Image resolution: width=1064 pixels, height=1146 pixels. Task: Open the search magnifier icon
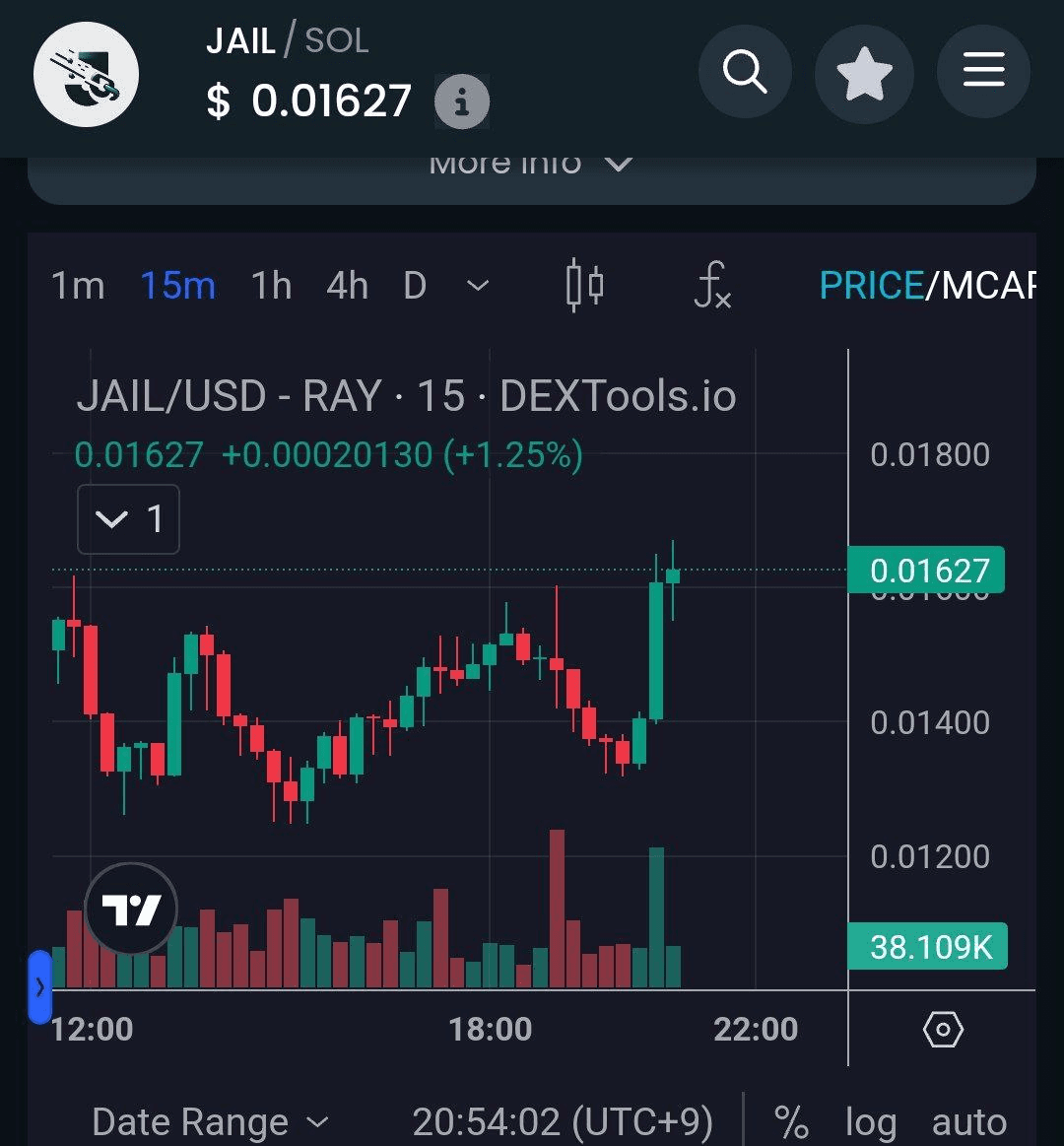click(x=745, y=72)
